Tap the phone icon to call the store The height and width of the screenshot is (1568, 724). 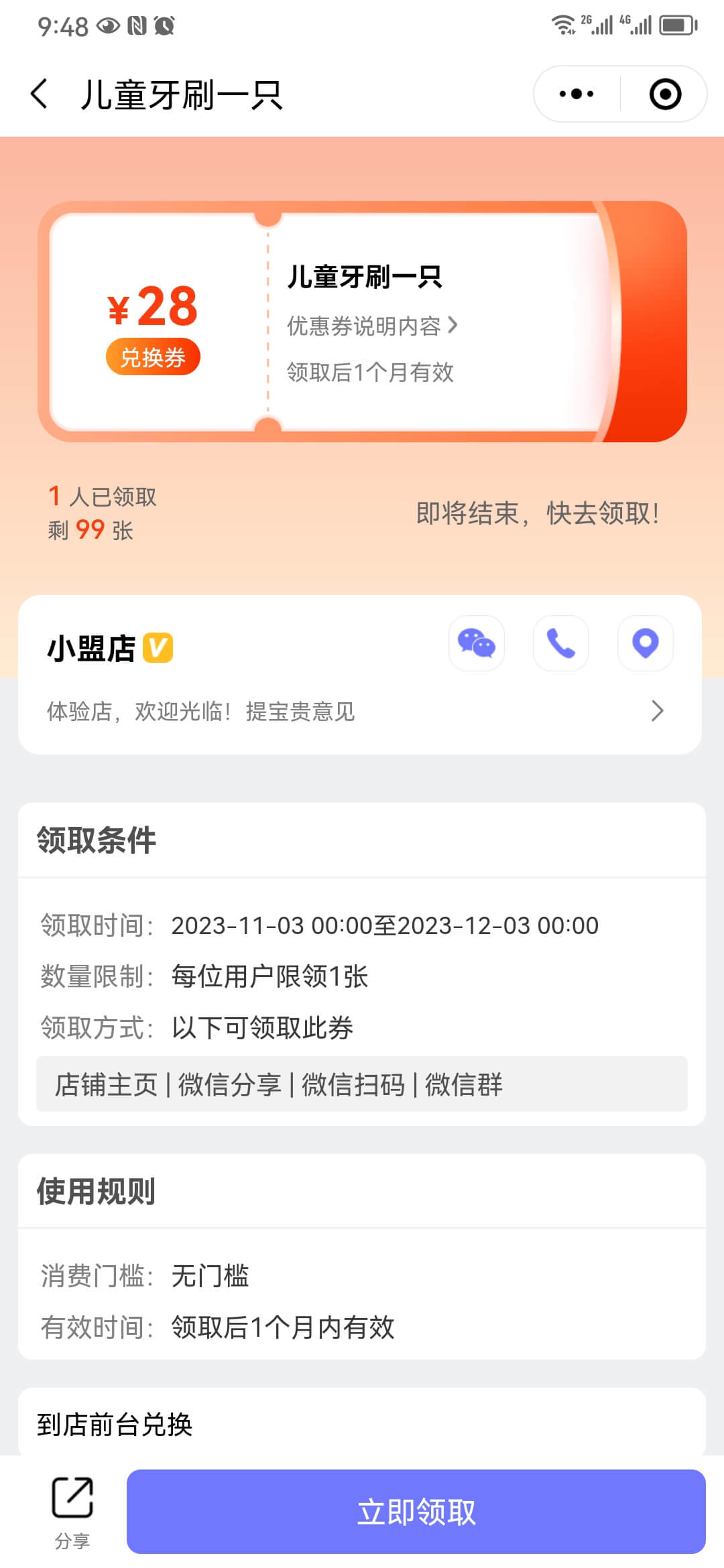click(x=560, y=643)
